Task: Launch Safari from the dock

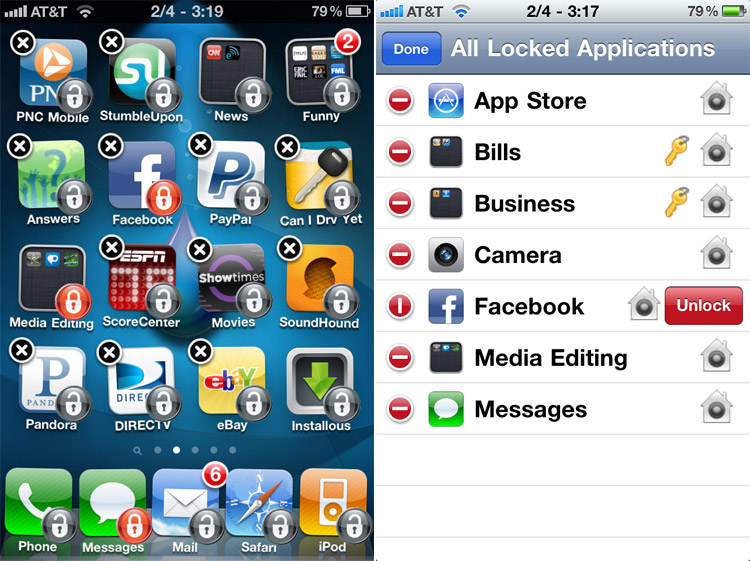Action: pos(258,502)
